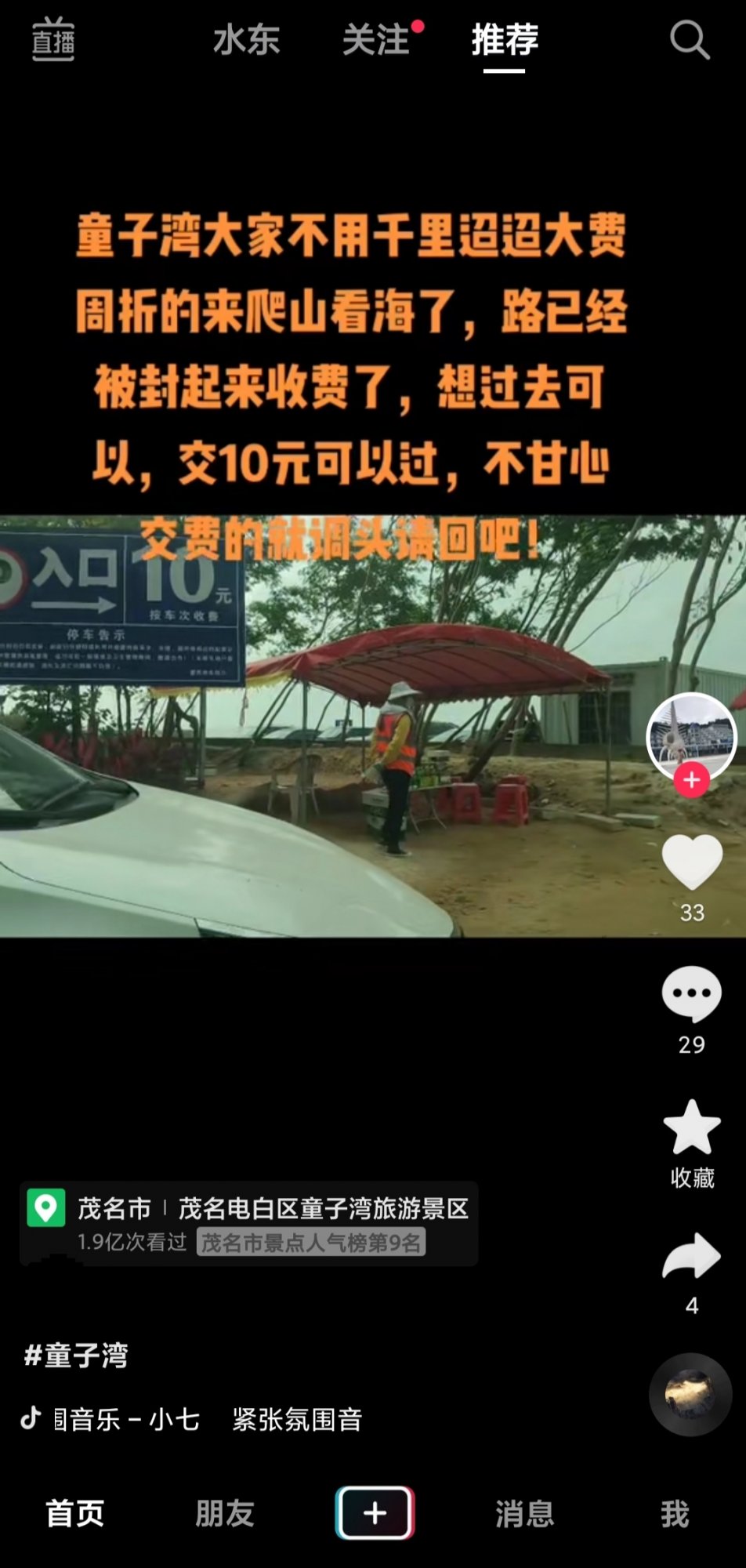The image size is (746, 1568).
Task: Switch to the 水东 tab
Action: click(246, 40)
